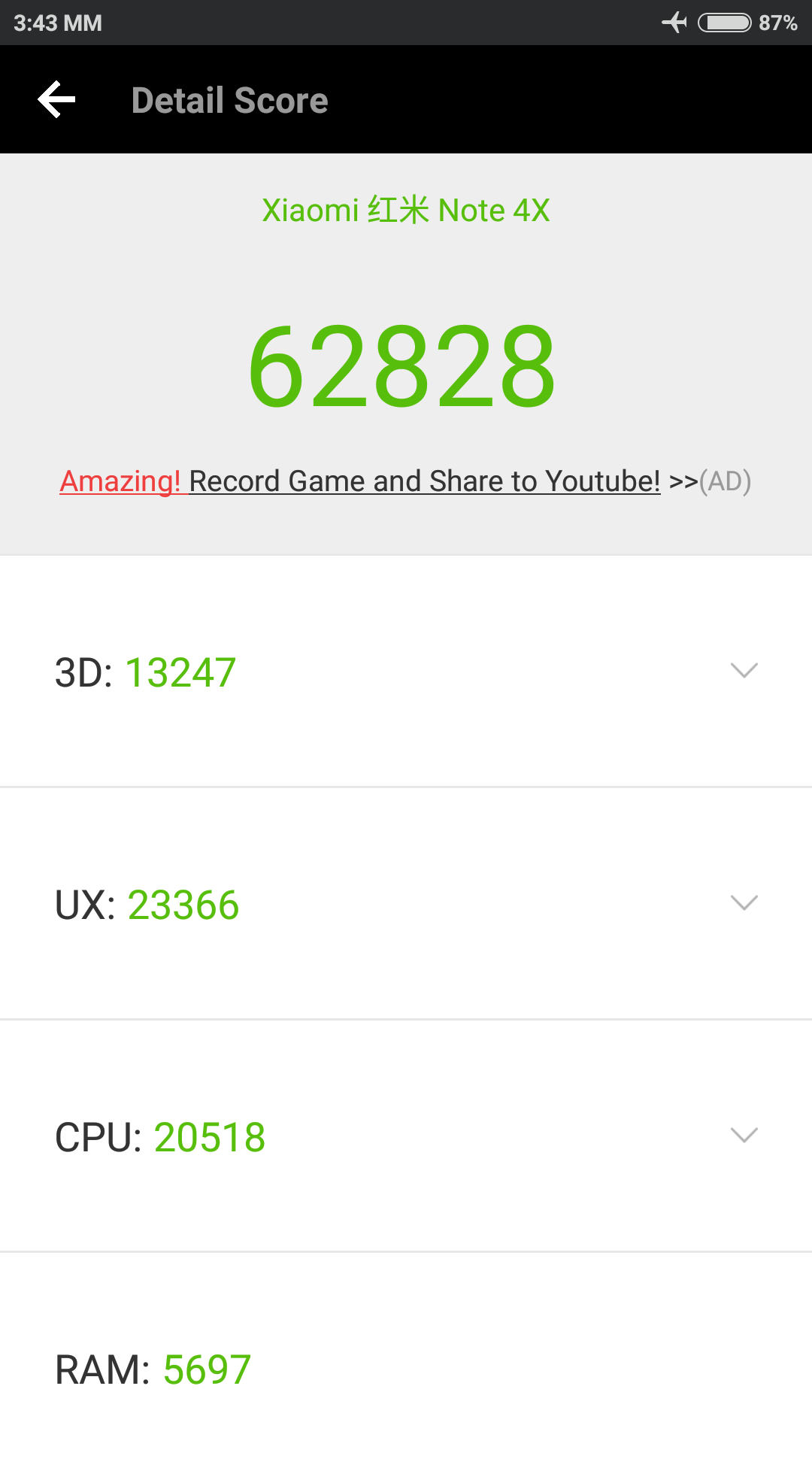Expand the 3D score details
This screenshot has height=1483, width=812.
coord(744,671)
